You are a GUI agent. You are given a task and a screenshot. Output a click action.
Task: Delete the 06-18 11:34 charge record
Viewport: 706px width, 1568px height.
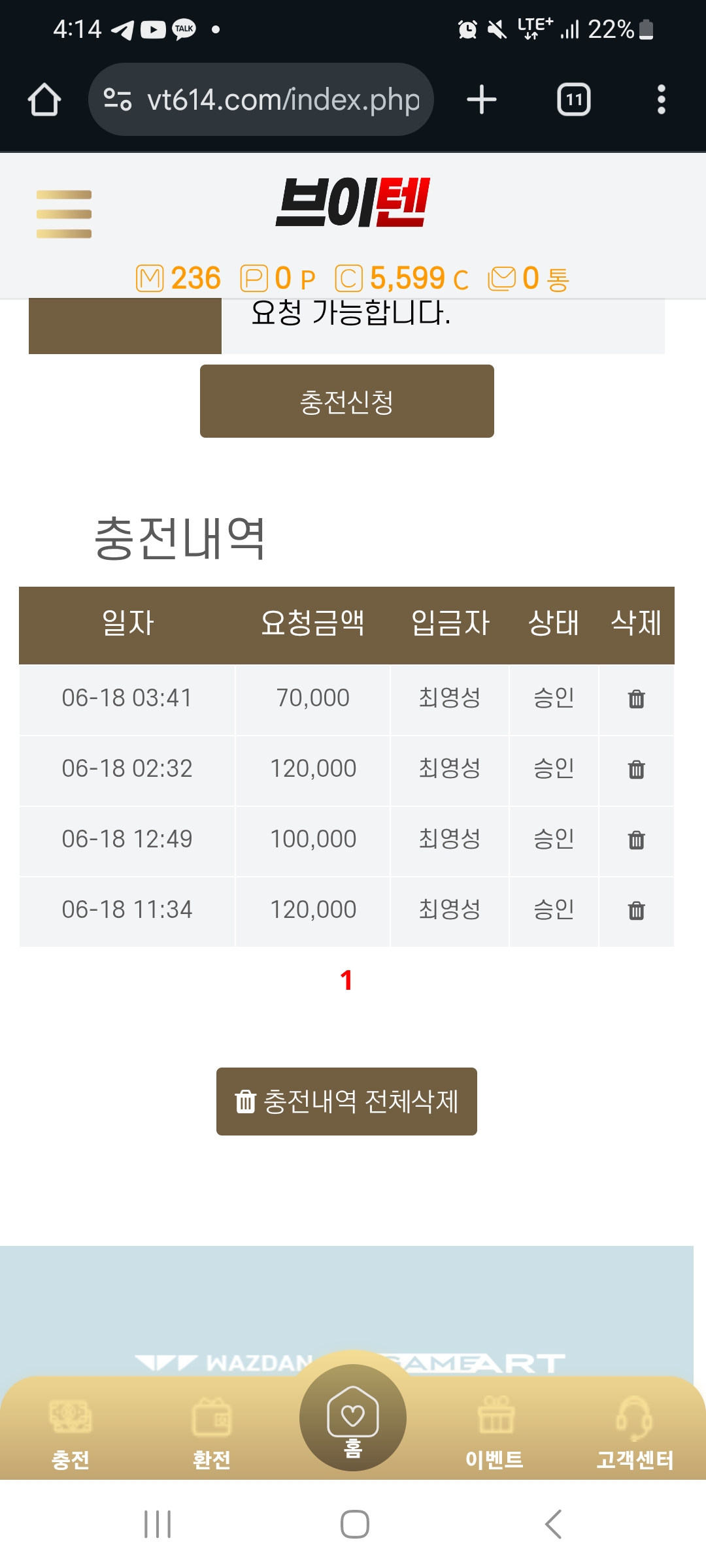pos(636,911)
